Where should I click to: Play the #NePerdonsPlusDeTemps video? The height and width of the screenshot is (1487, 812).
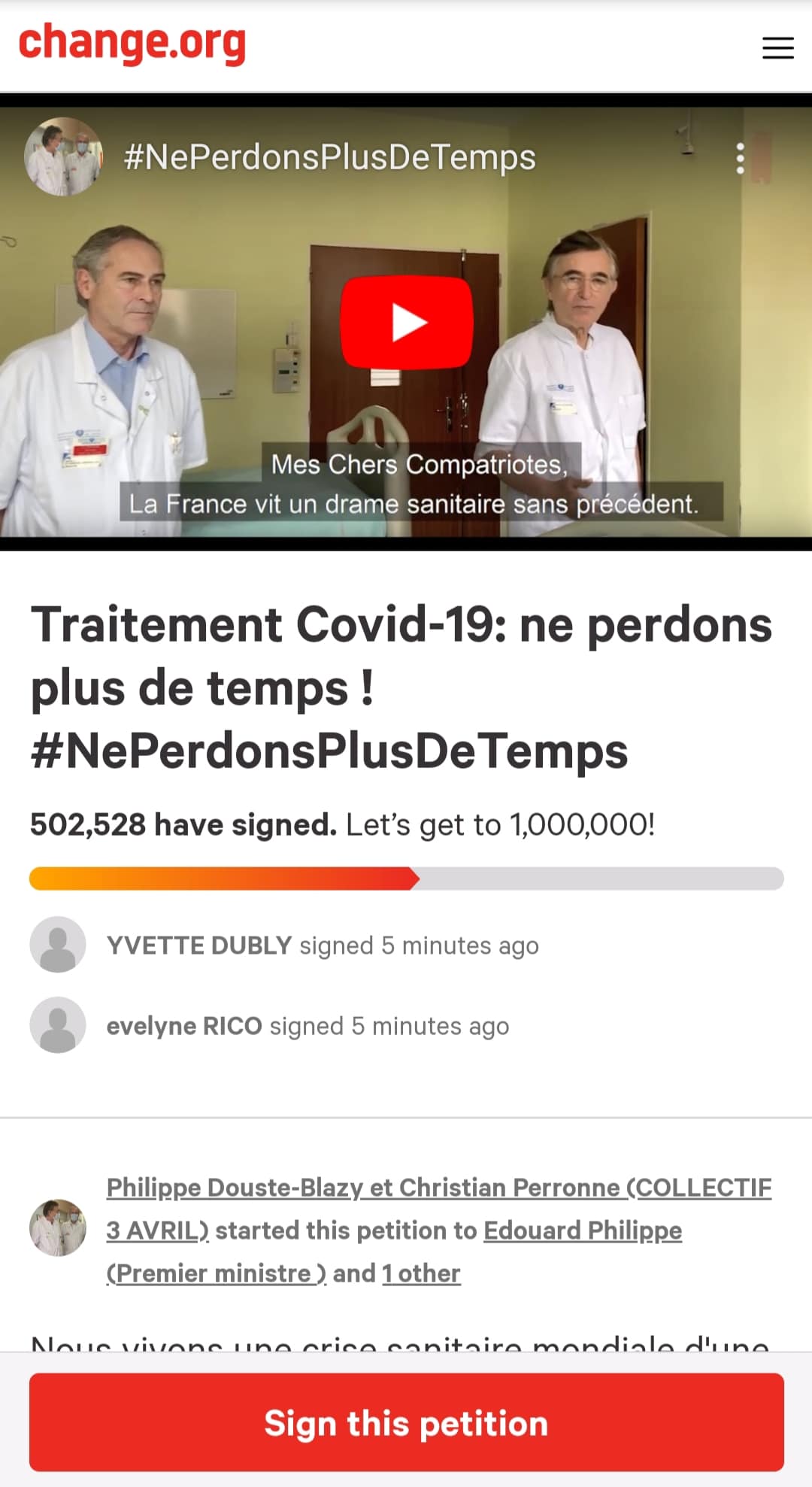pyautogui.click(x=407, y=322)
